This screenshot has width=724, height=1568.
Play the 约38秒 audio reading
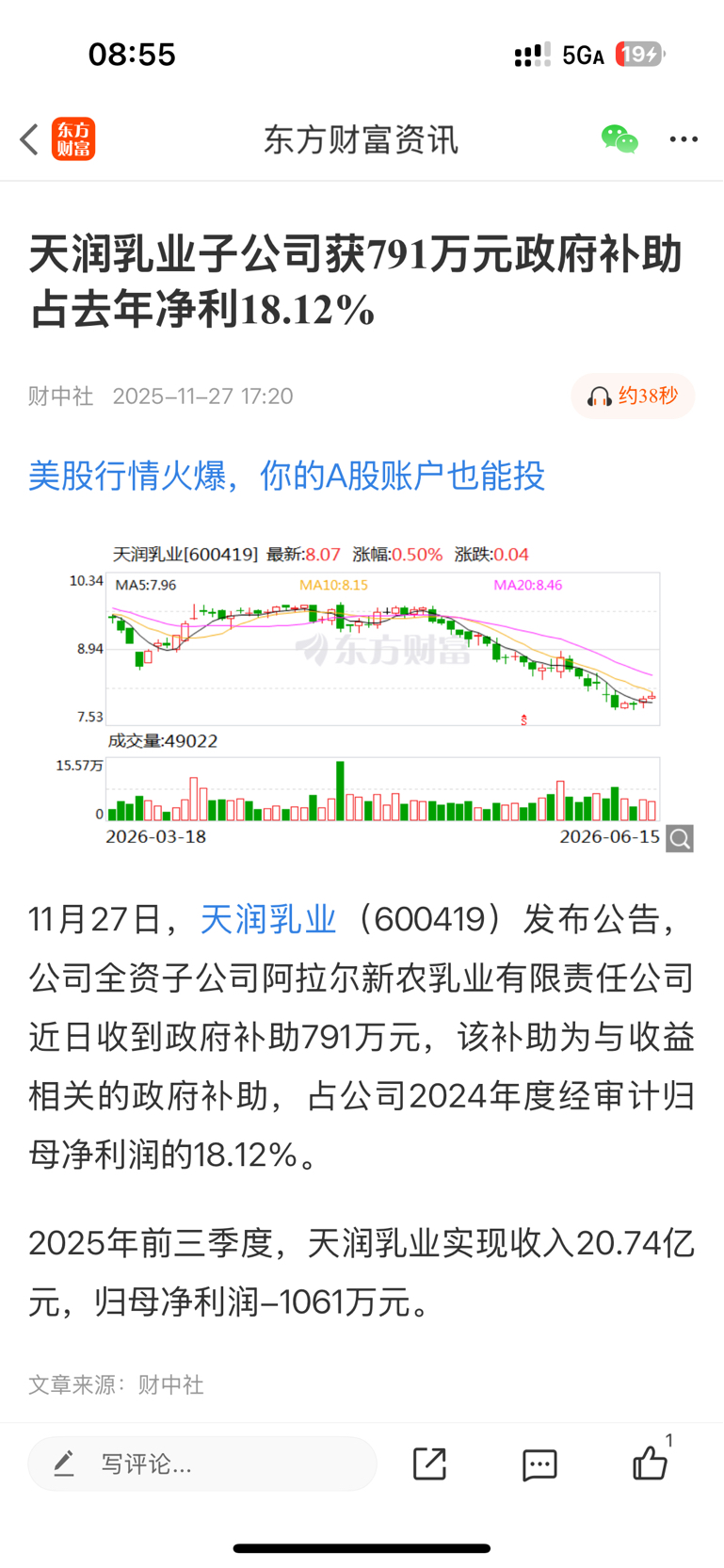click(633, 396)
